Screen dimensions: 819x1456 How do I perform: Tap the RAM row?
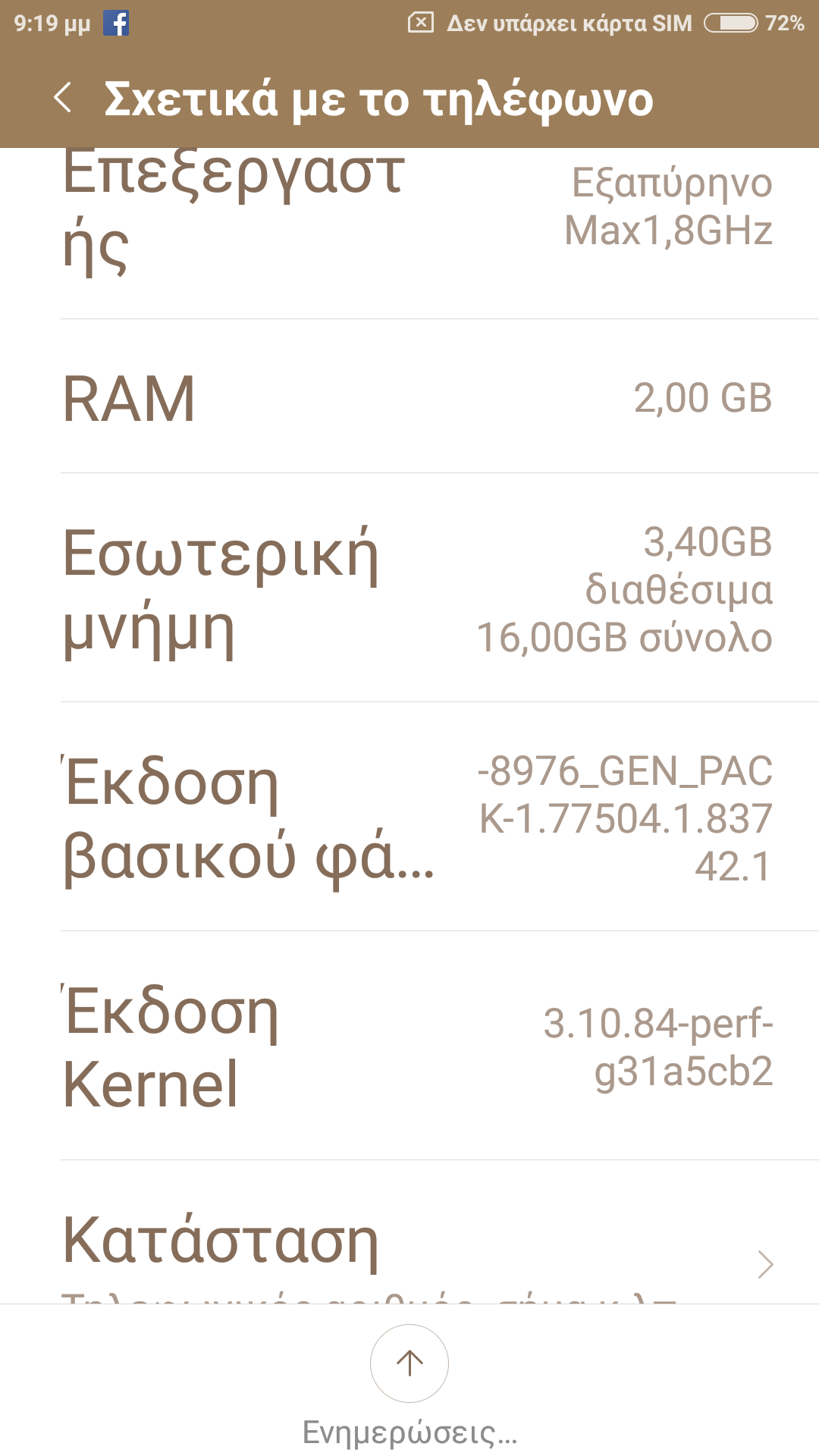[x=409, y=397]
